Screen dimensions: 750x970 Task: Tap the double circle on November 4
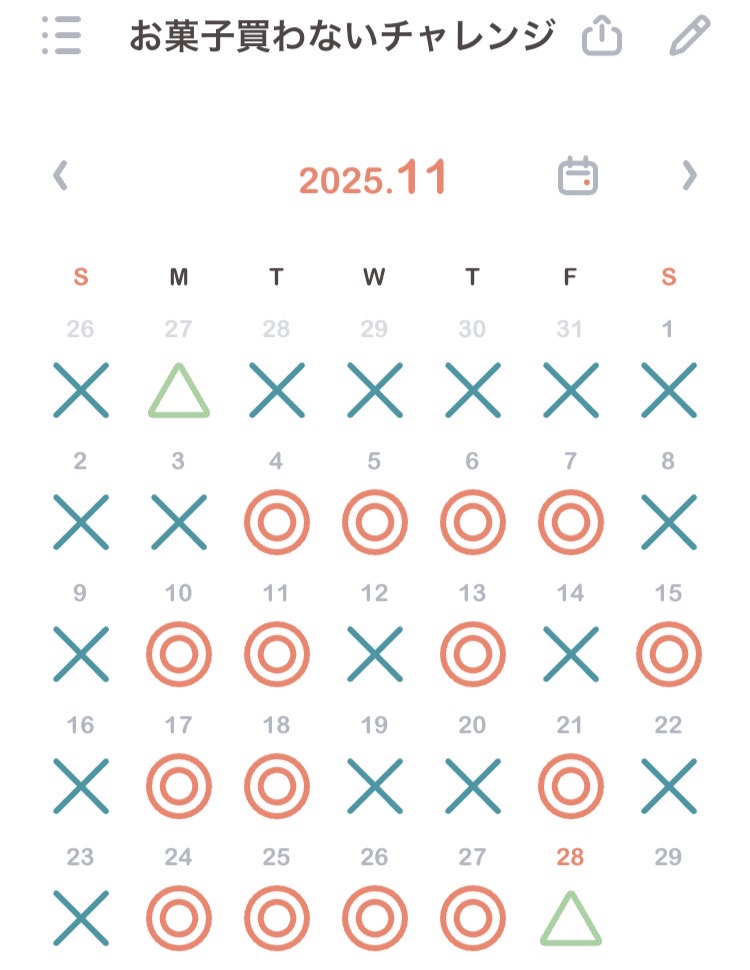pos(277,522)
